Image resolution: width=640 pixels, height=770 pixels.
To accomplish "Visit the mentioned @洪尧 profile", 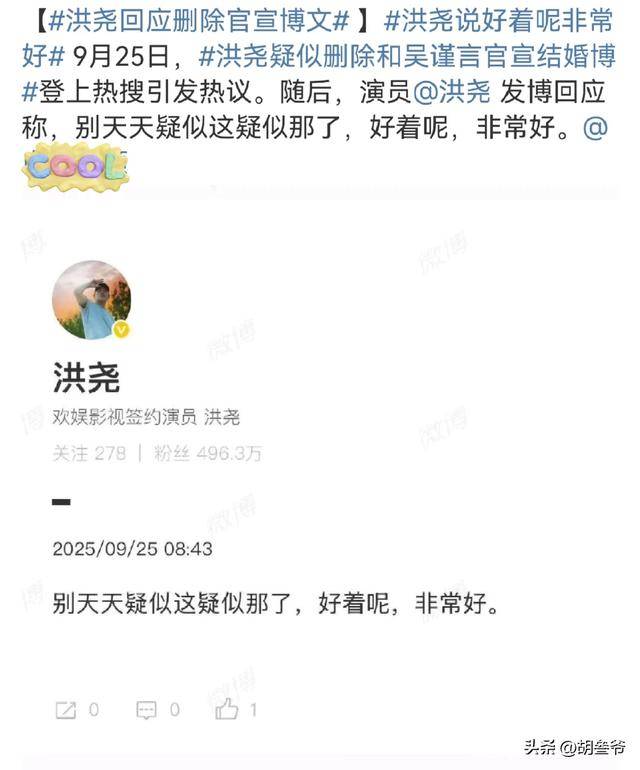I will coord(451,94).
